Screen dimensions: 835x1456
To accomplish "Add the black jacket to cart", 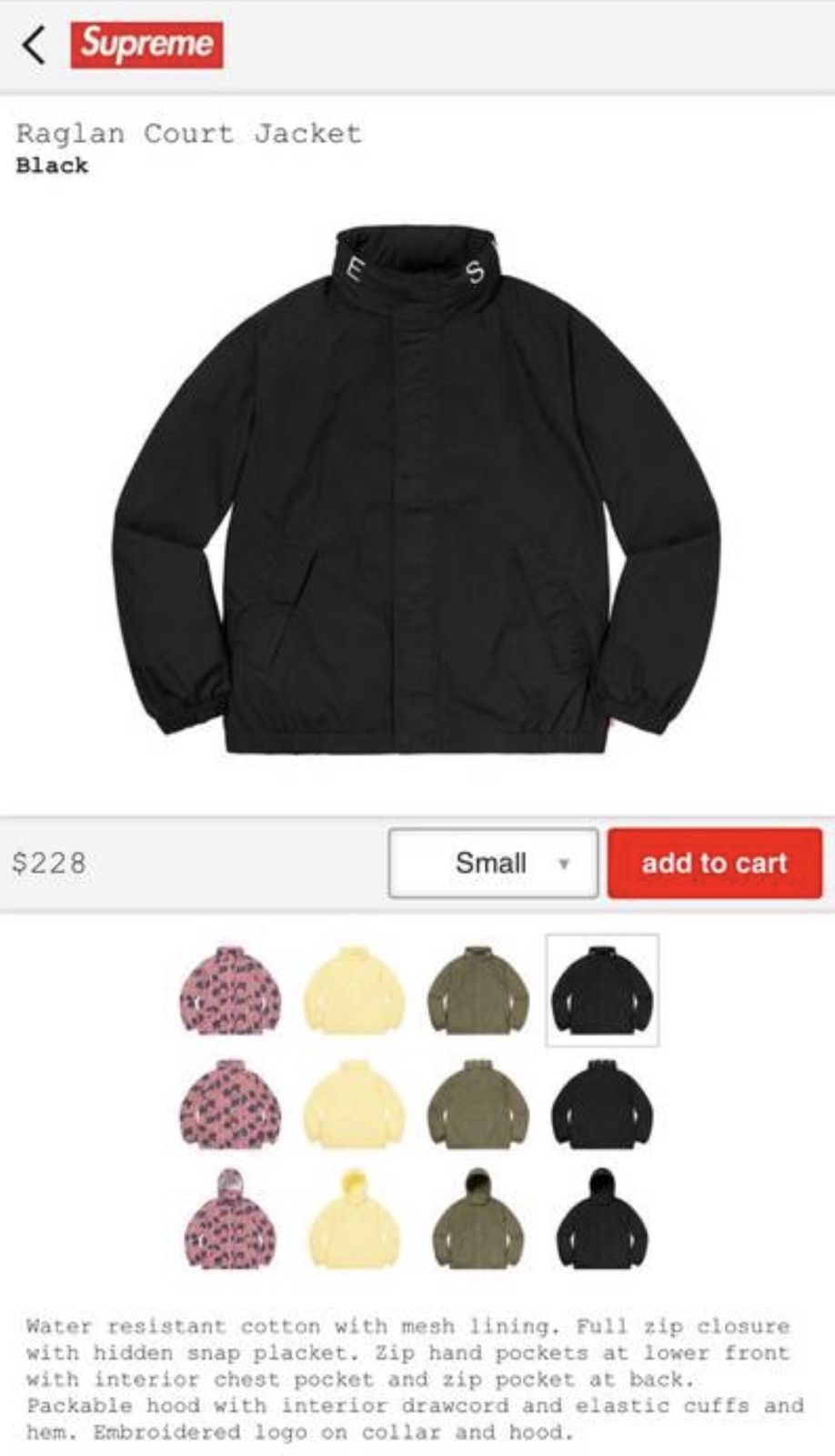I will click(x=714, y=863).
